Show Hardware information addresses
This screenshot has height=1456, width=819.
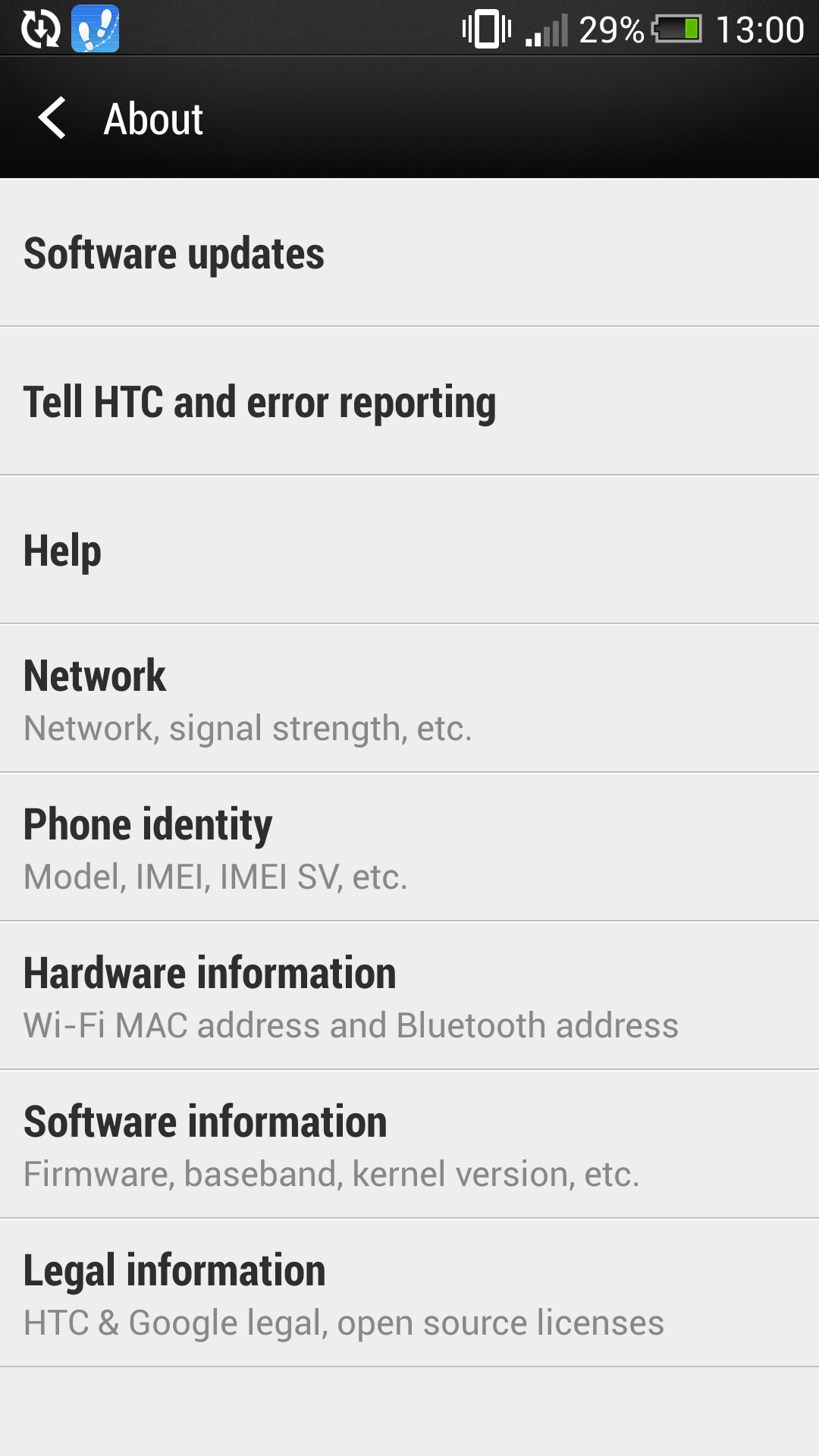tap(409, 996)
